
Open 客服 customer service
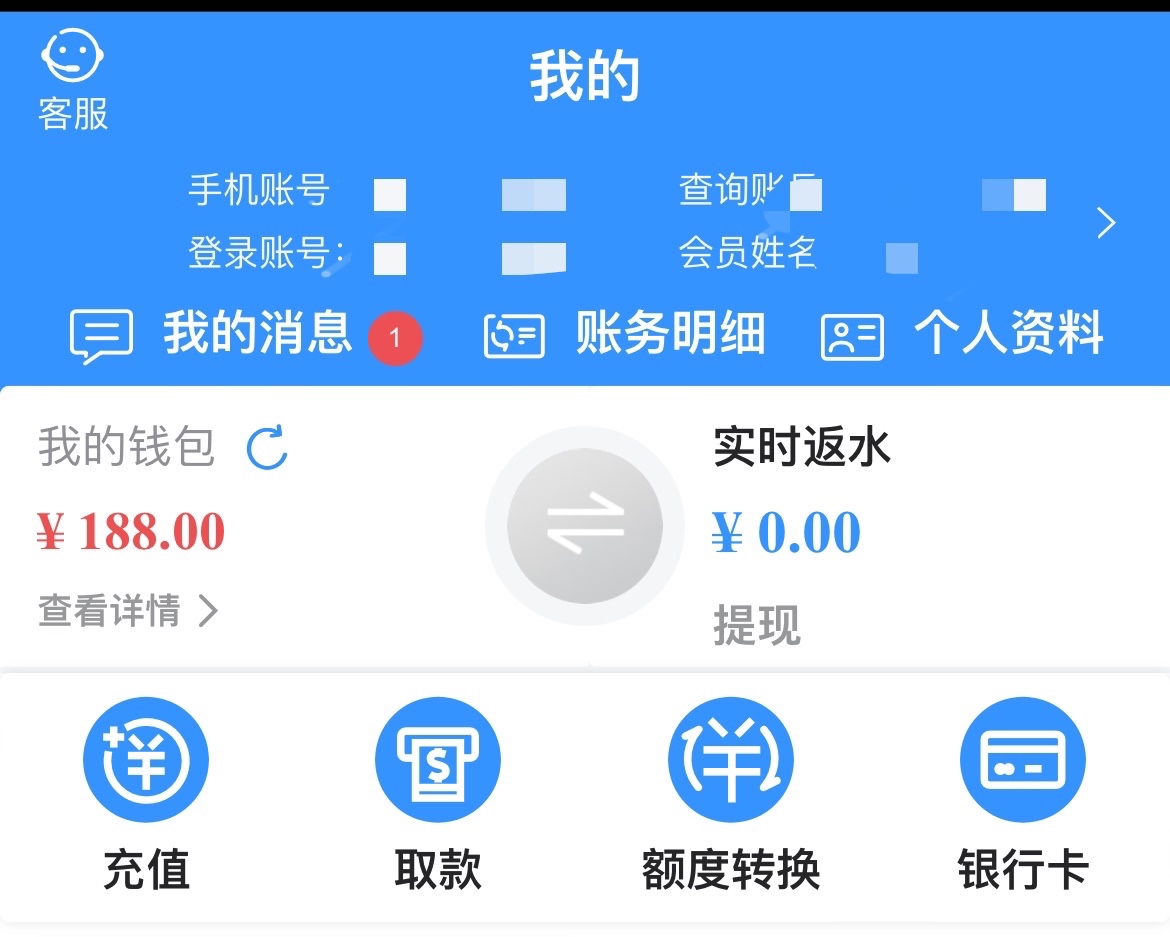[73, 80]
